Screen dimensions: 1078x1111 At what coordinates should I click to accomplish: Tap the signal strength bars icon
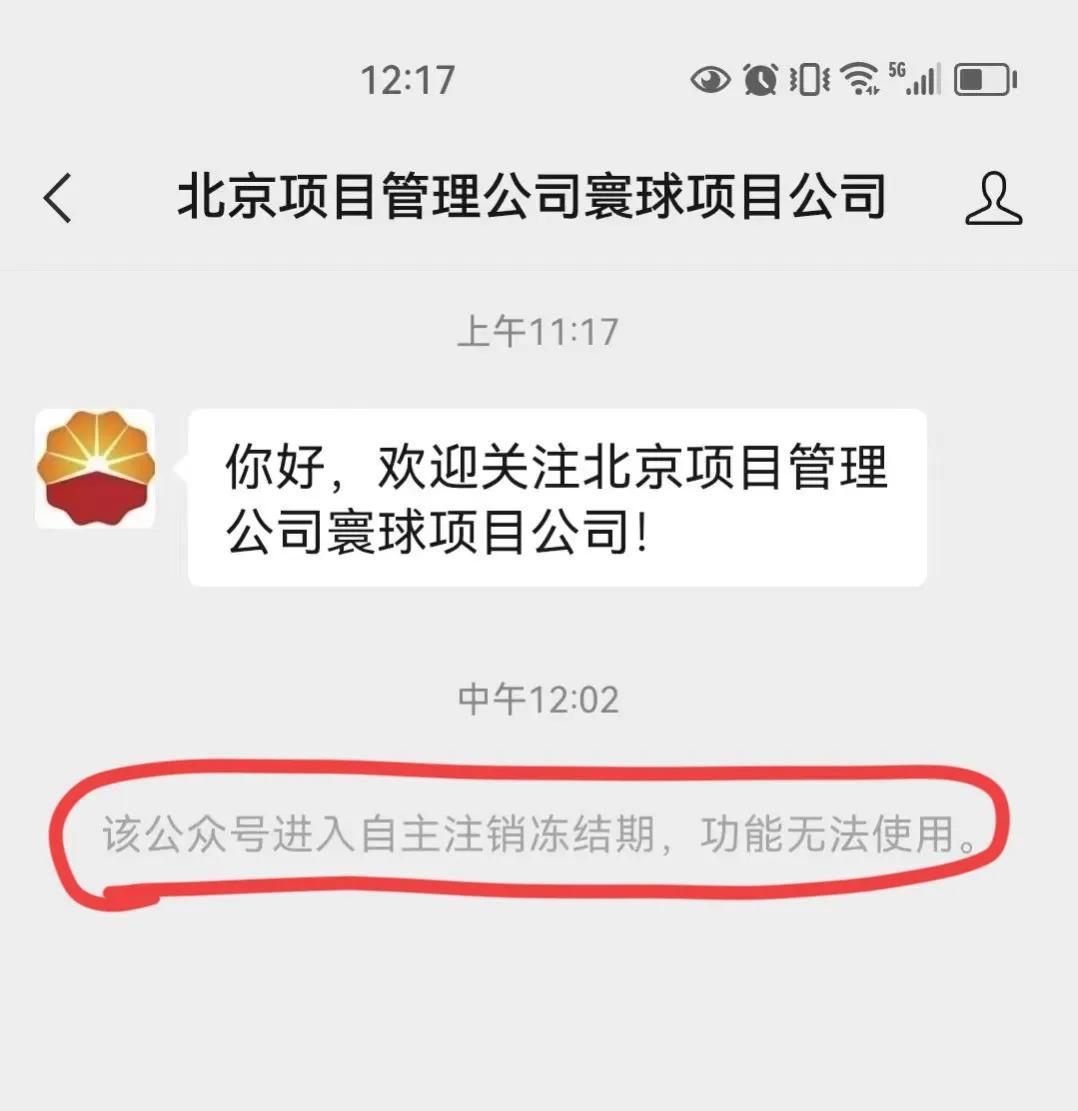click(x=925, y=78)
